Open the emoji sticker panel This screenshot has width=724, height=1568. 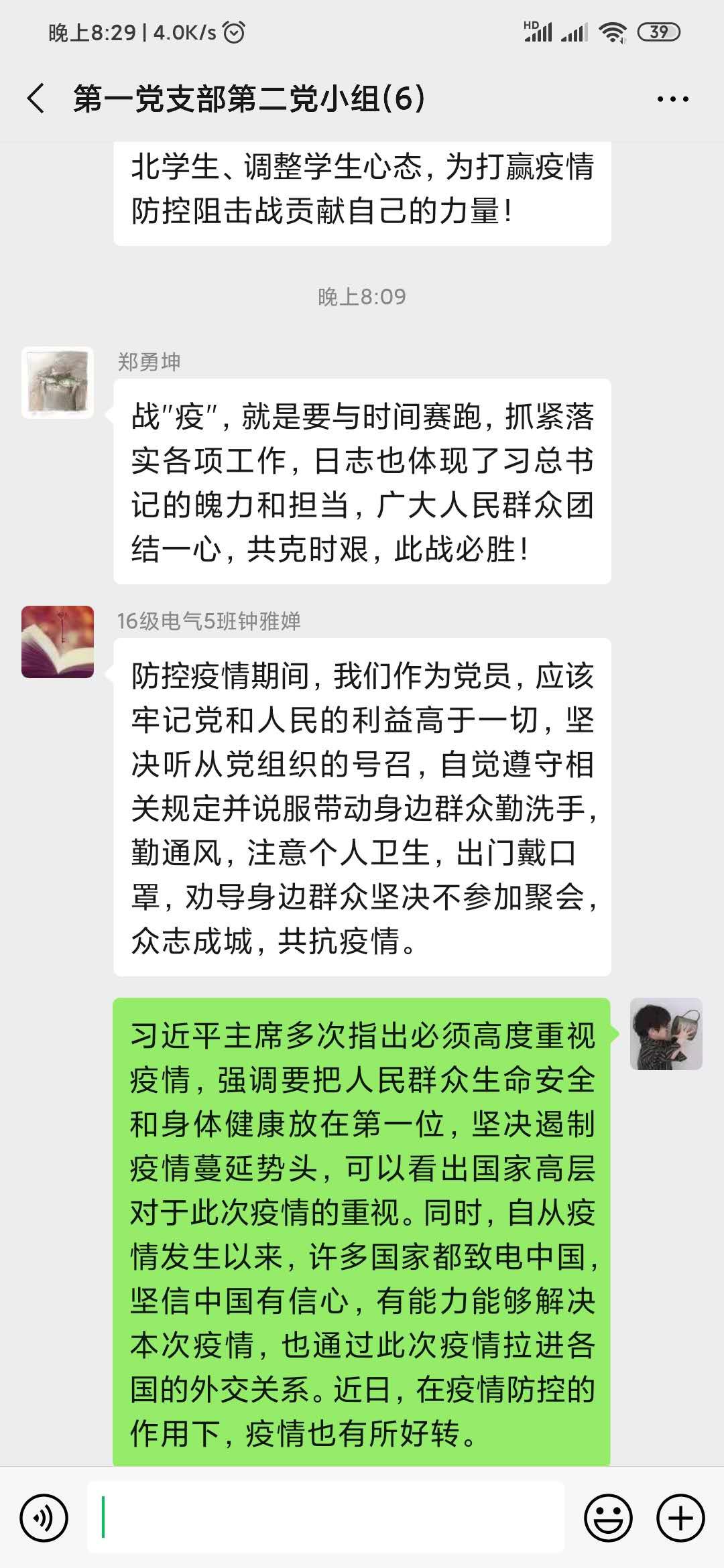coord(608,1518)
